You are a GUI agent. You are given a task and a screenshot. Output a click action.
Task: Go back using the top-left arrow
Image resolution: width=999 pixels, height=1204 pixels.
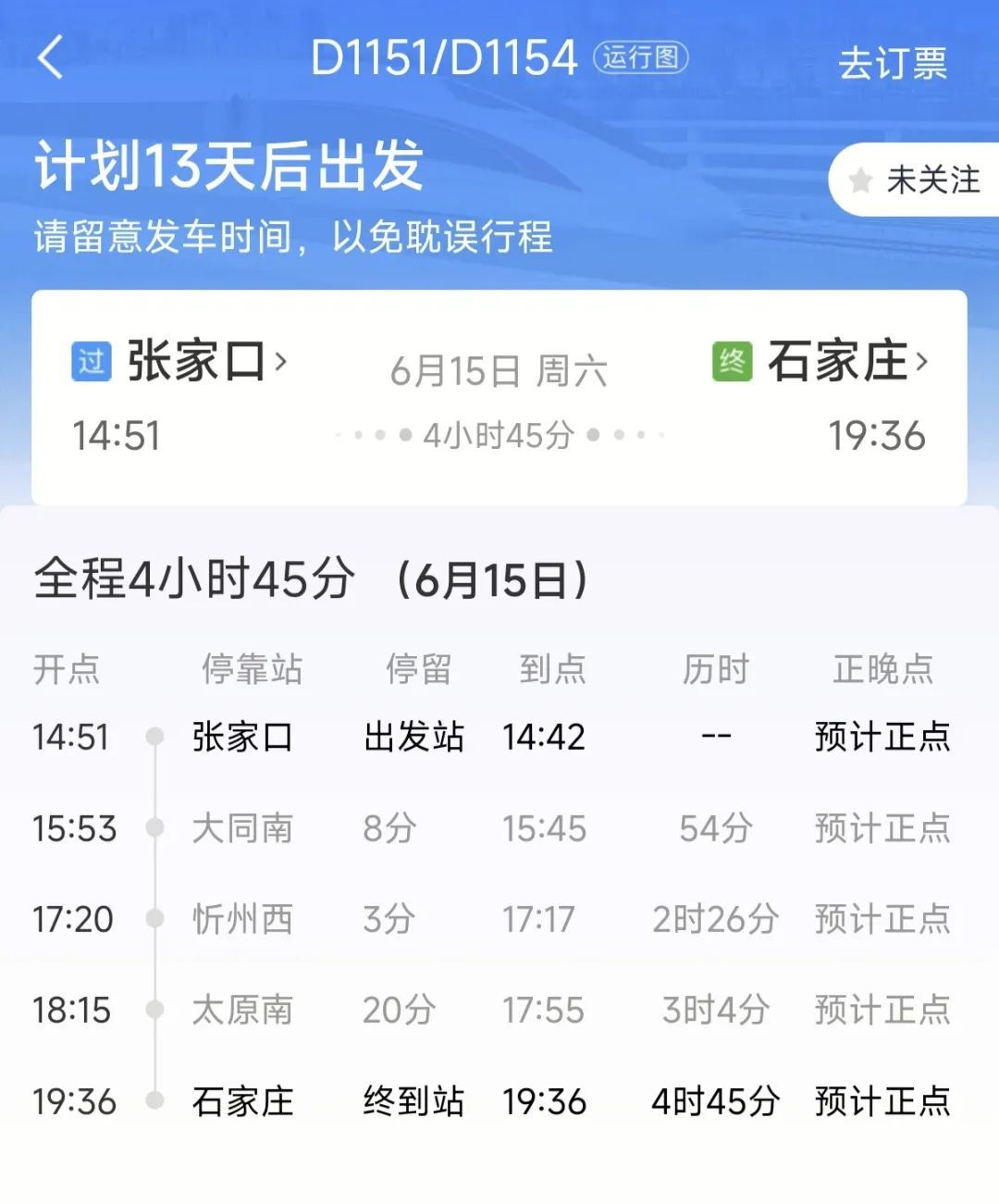point(52,58)
